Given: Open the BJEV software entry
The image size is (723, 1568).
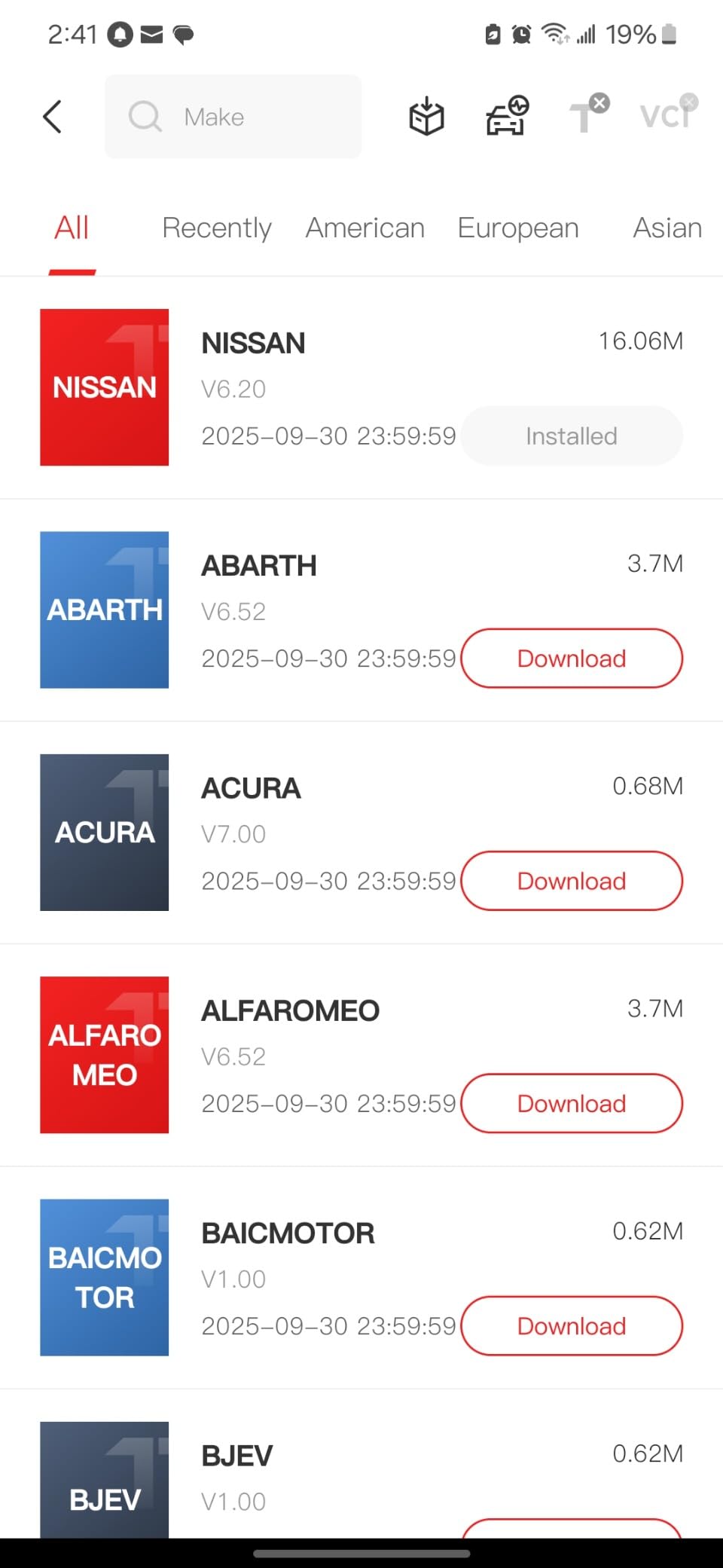Looking at the screenshot, I should coord(361,1463).
